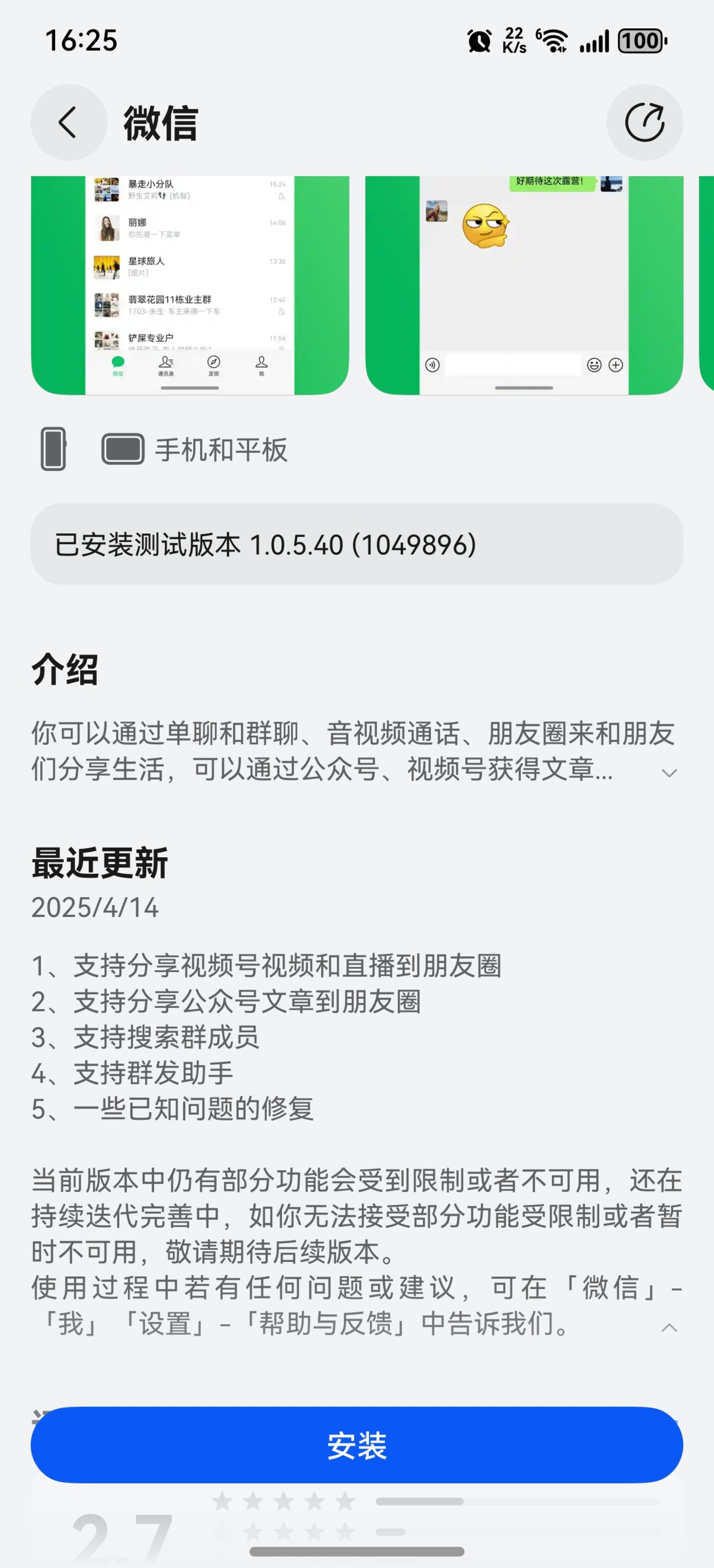Tap the blue 安装 button
The width and height of the screenshot is (714, 1568).
pos(357,1445)
